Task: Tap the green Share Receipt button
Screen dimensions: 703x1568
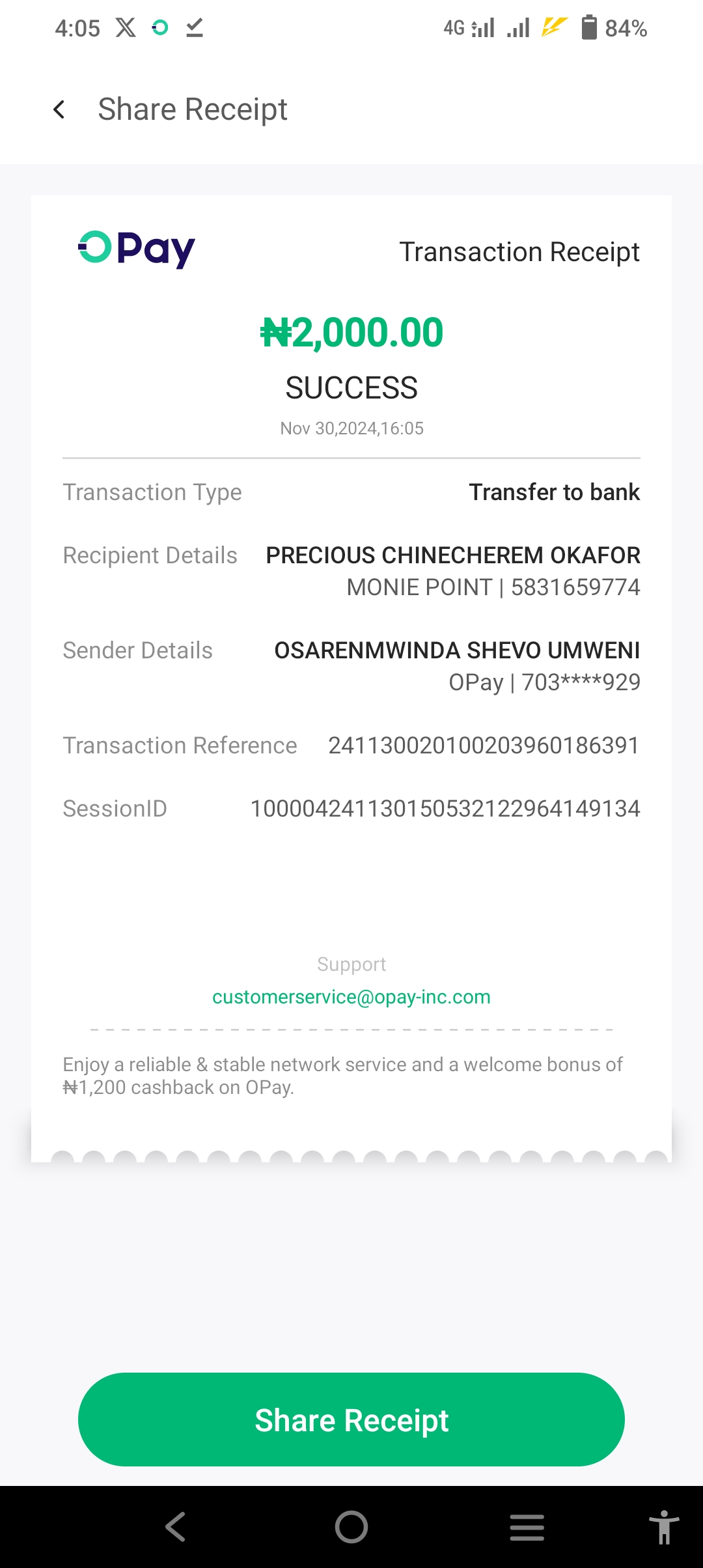Action: (x=351, y=1420)
